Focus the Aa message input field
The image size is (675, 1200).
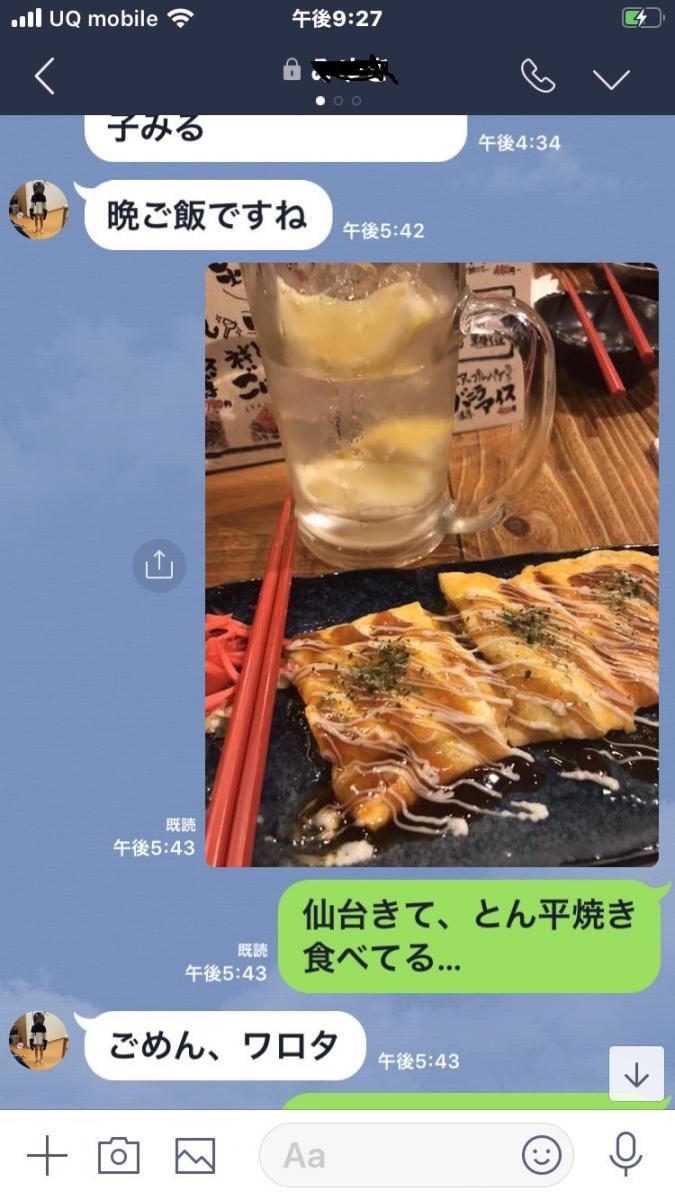coord(390,1156)
